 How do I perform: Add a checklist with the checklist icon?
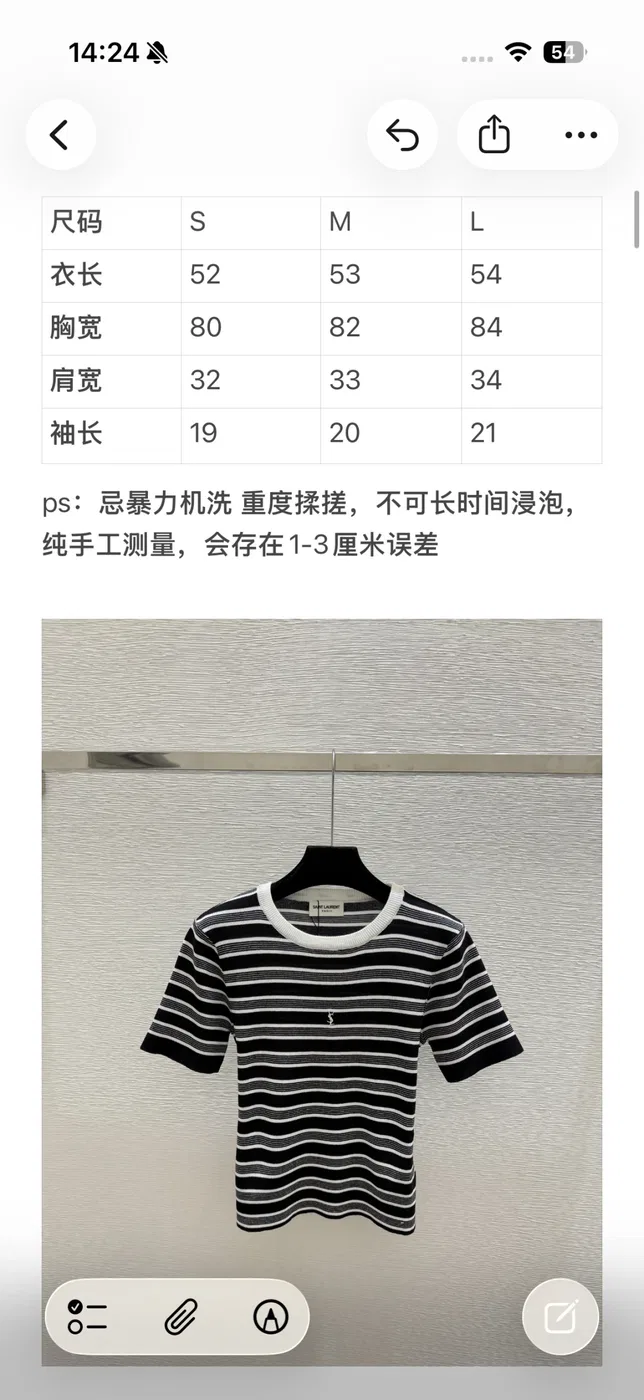[88, 1316]
